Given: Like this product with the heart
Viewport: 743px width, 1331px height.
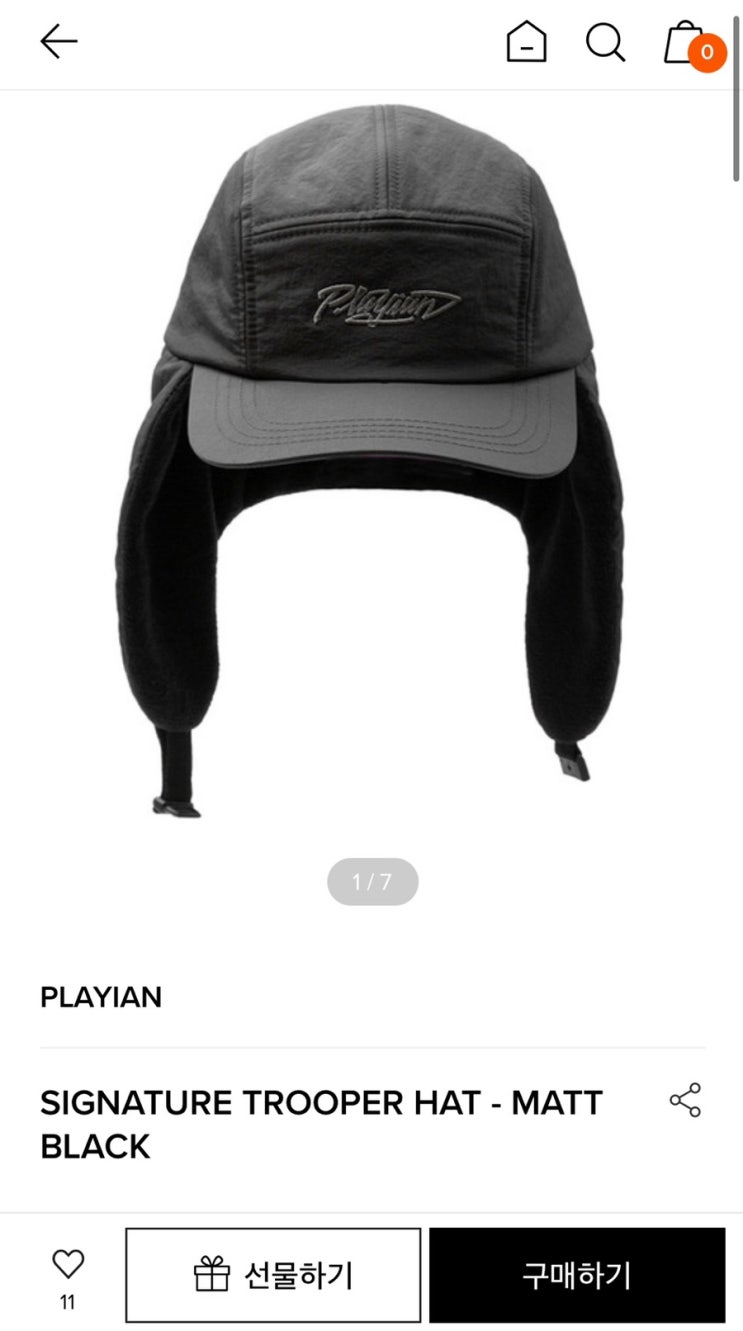Looking at the screenshot, I should 67,1264.
